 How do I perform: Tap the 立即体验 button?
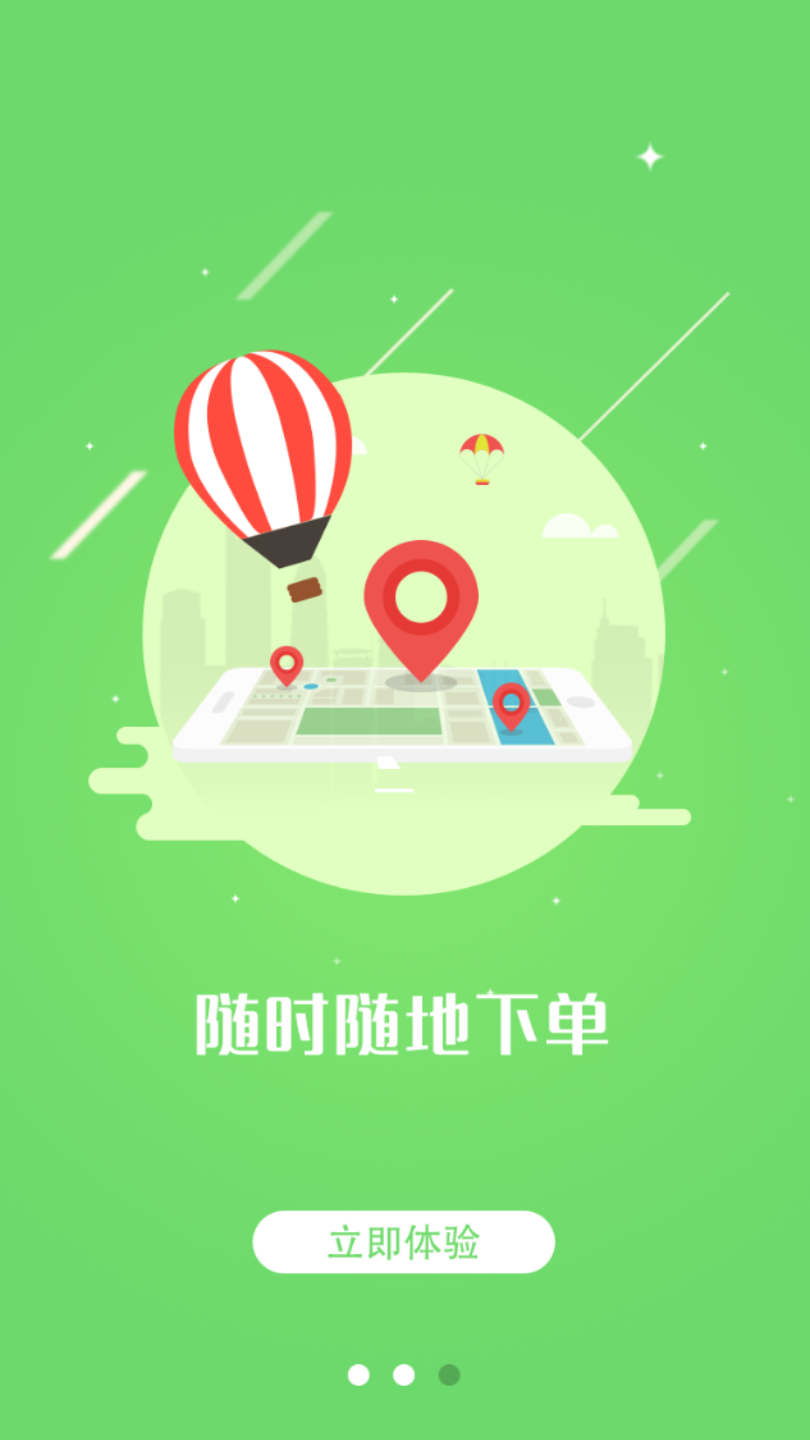click(403, 1242)
